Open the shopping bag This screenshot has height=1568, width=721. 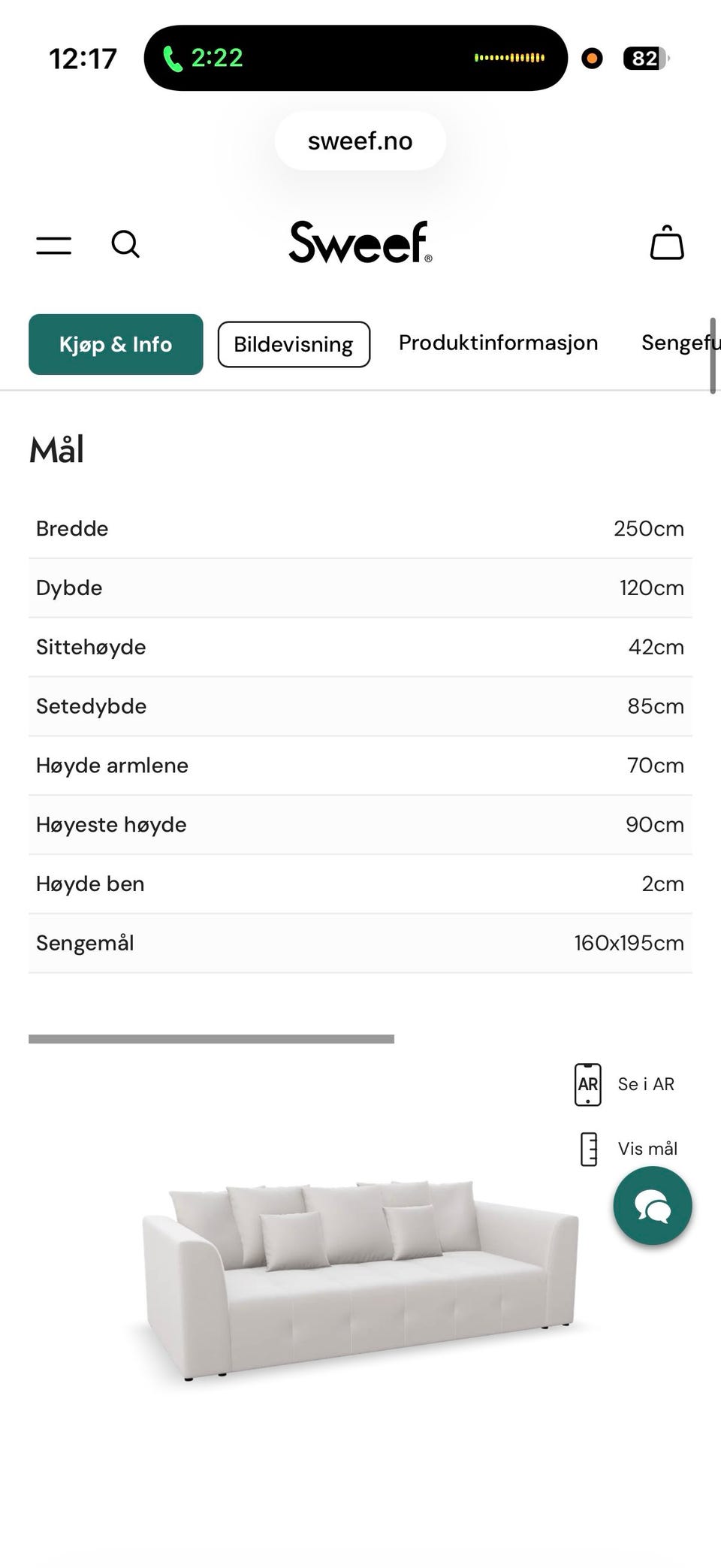[x=667, y=243]
